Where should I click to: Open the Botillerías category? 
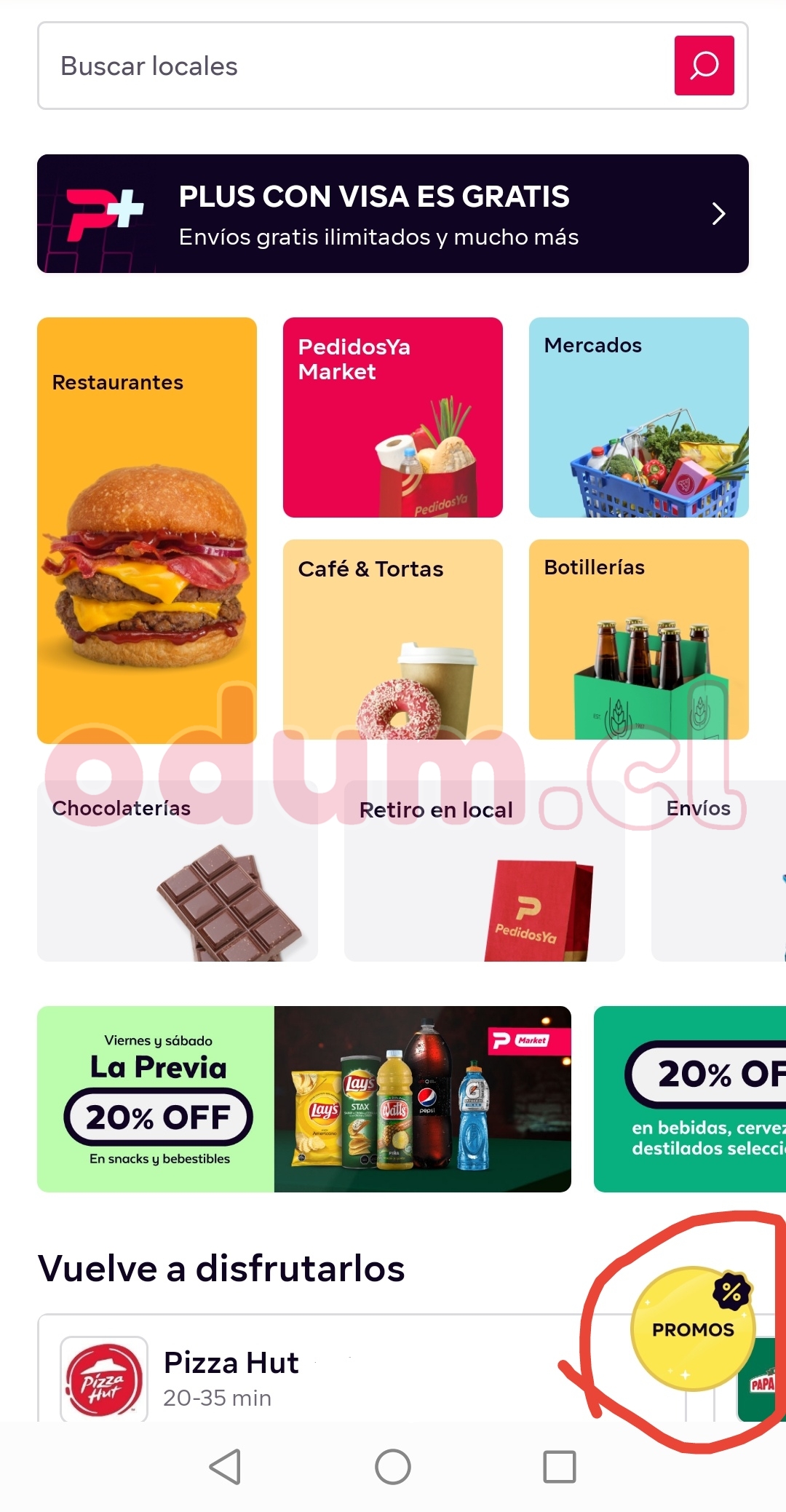638,639
